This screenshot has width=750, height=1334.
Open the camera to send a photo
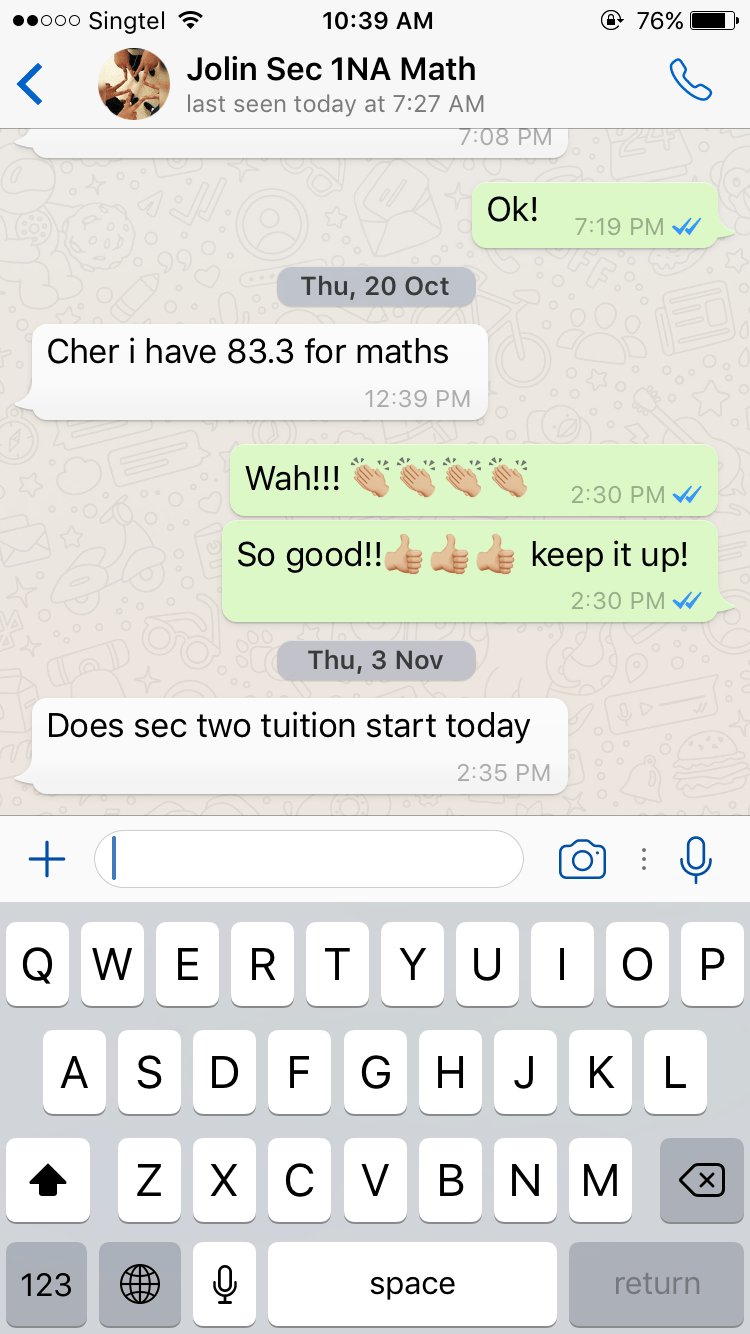click(x=582, y=859)
